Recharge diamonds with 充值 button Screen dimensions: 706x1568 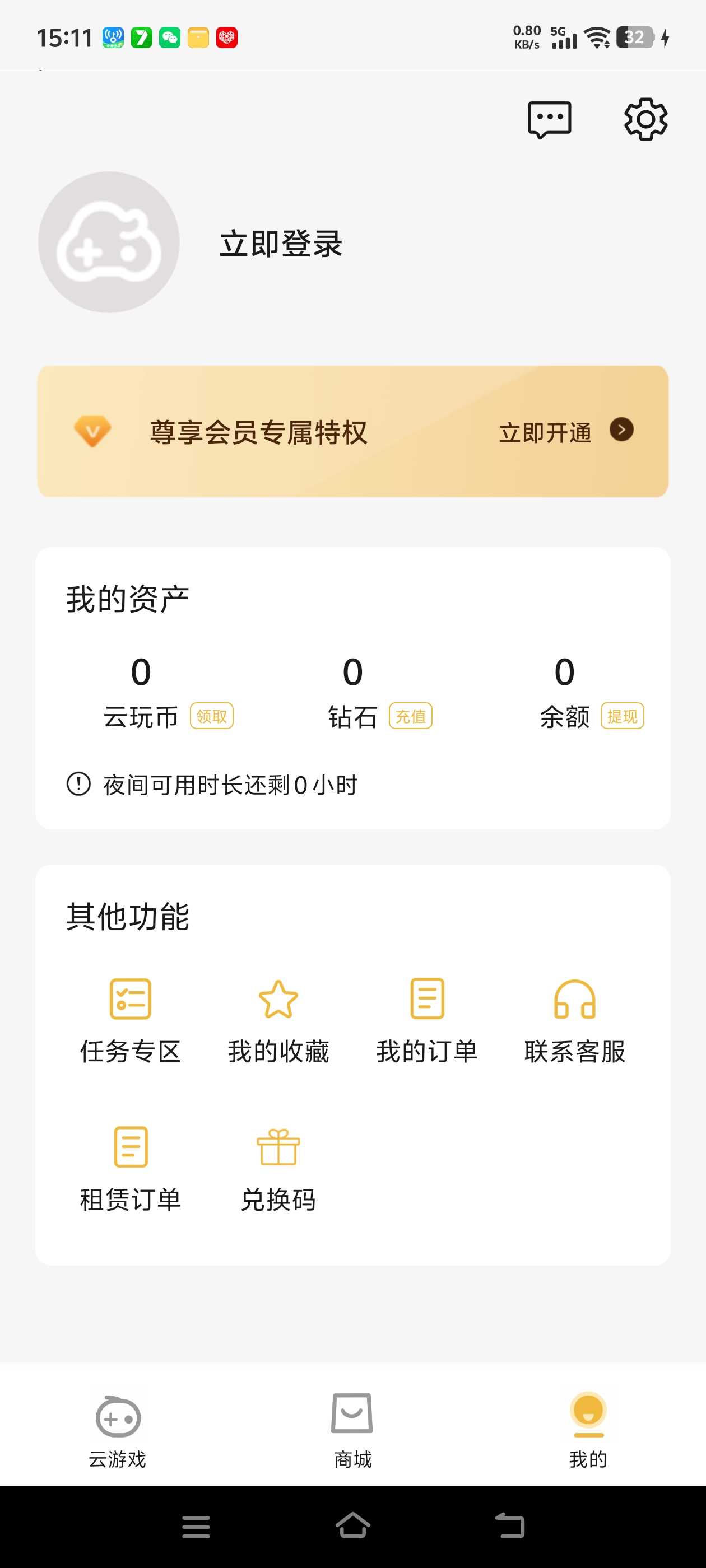pyautogui.click(x=411, y=716)
